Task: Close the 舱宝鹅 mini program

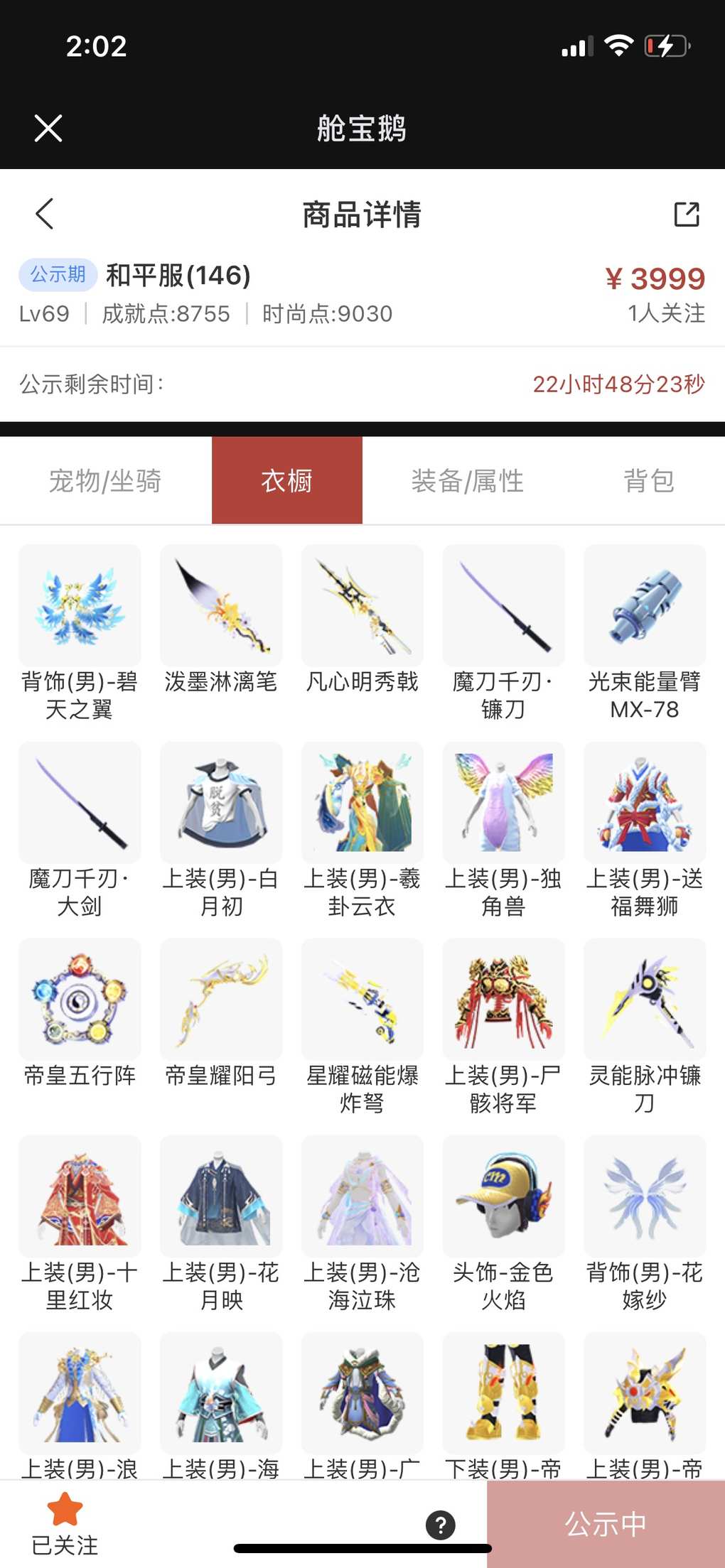Action: coord(48,129)
